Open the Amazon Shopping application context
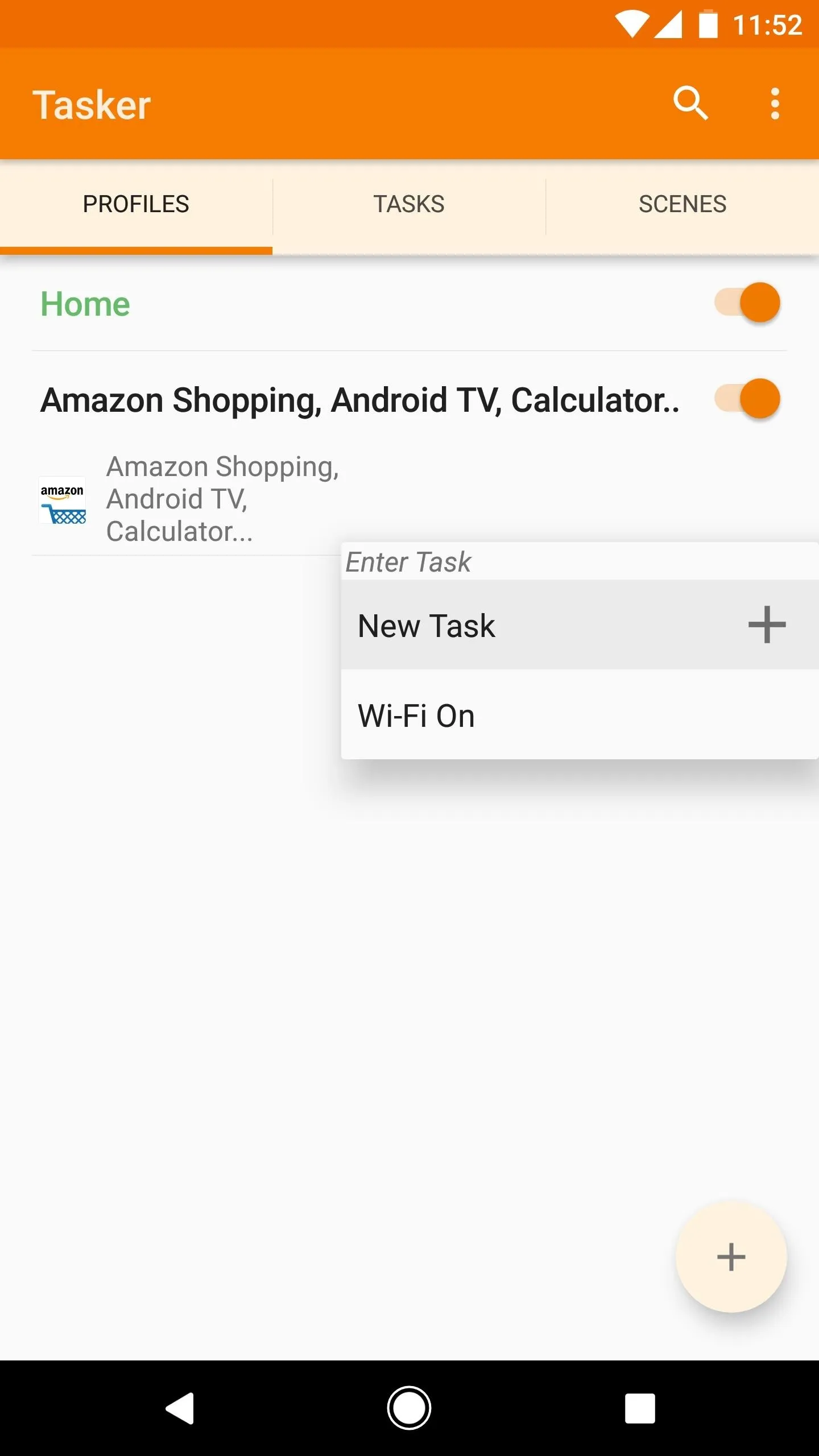819x1456 pixels. 188,499
